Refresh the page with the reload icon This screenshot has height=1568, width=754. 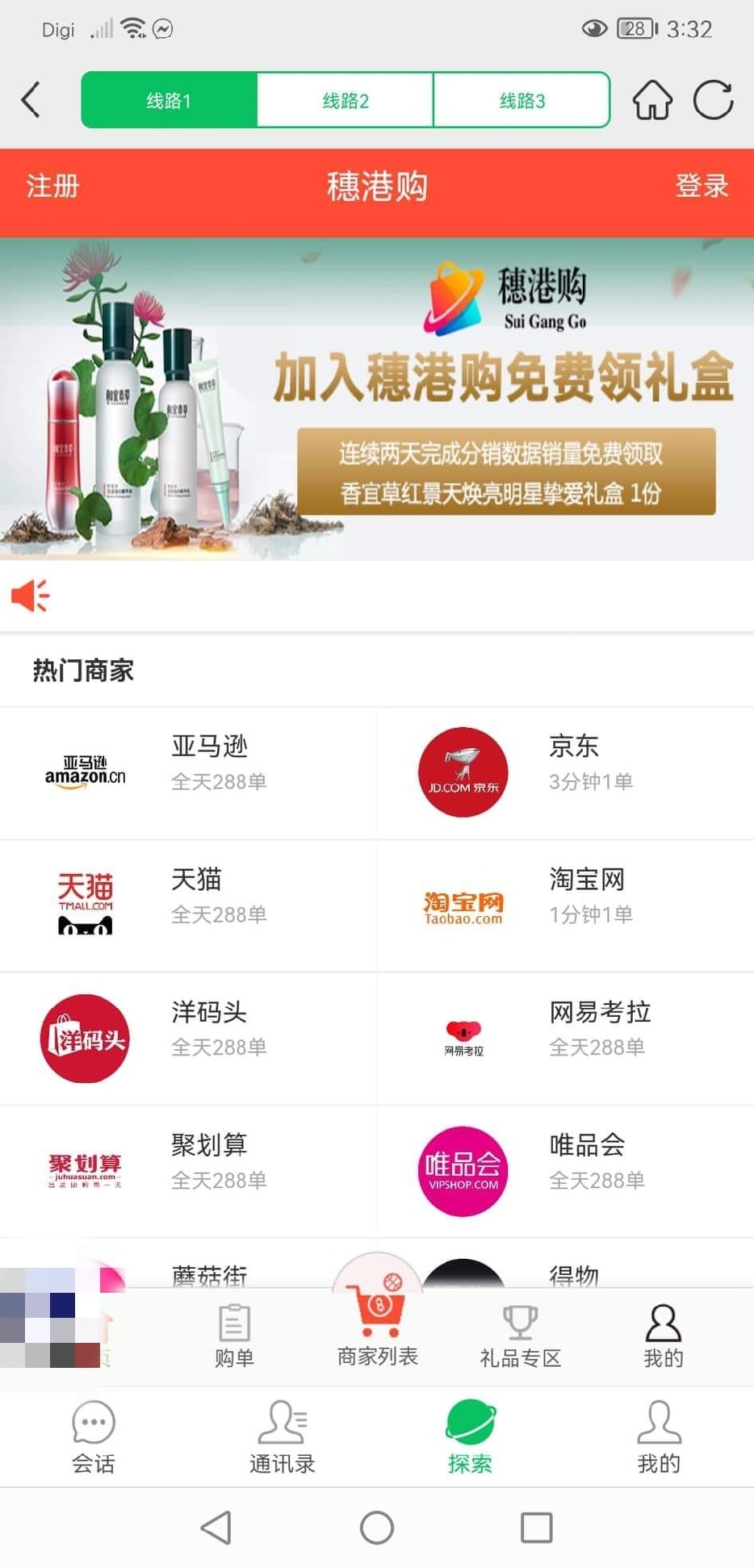(x=714, y=100)
